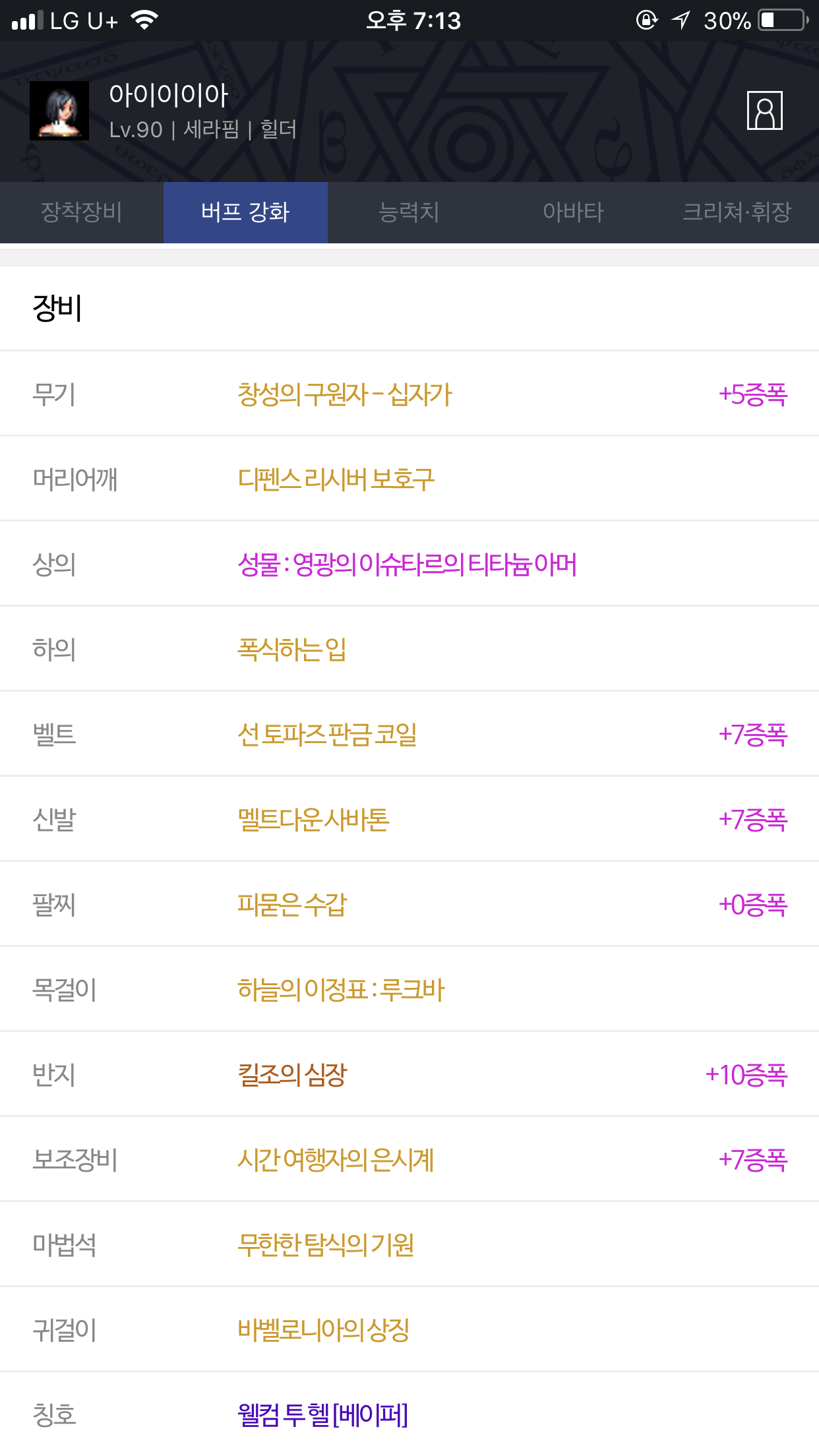The height and width of the screenshot is (1456, 819).
Task: Switch to the 능력치 tab
Action: coord(409,212)
